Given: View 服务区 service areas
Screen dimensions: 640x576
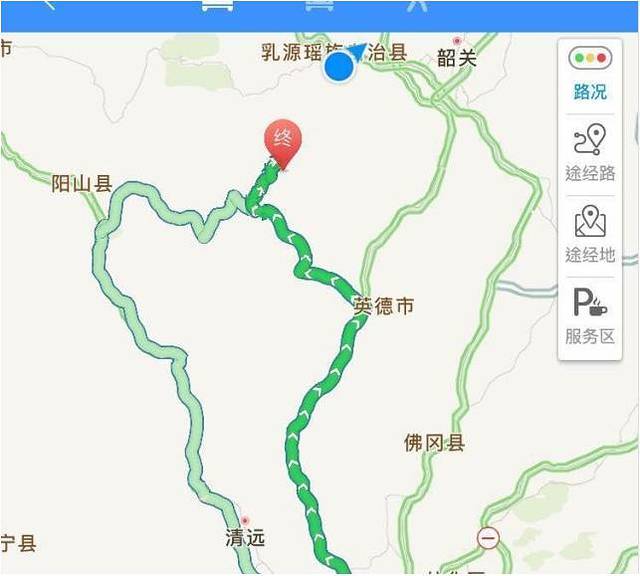Looking at the screenshot, I should pyautogui.click(x=590, y=315).
